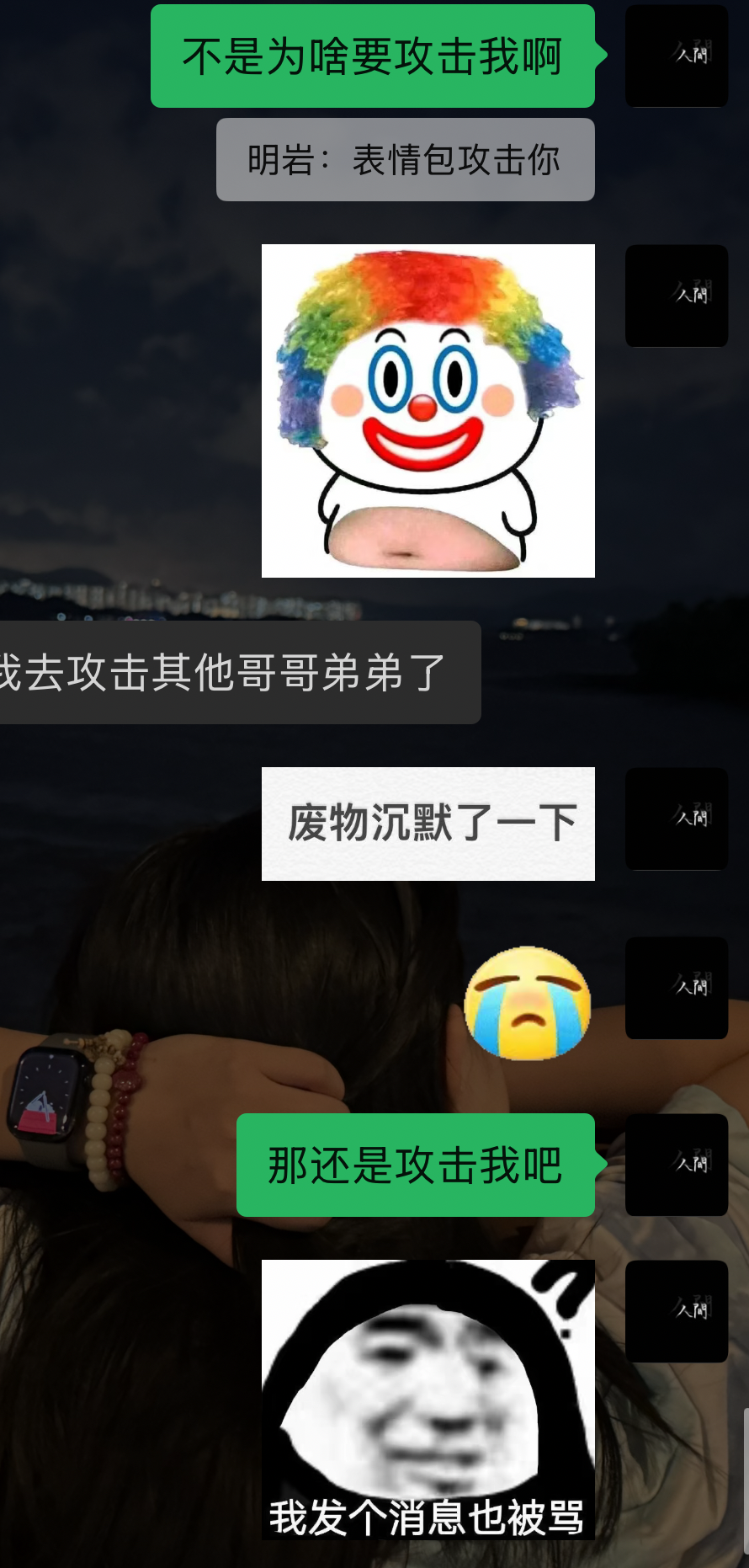Open profile avatar beside the clown sticker
The image size is (749, 1568).
coord(676,296)
